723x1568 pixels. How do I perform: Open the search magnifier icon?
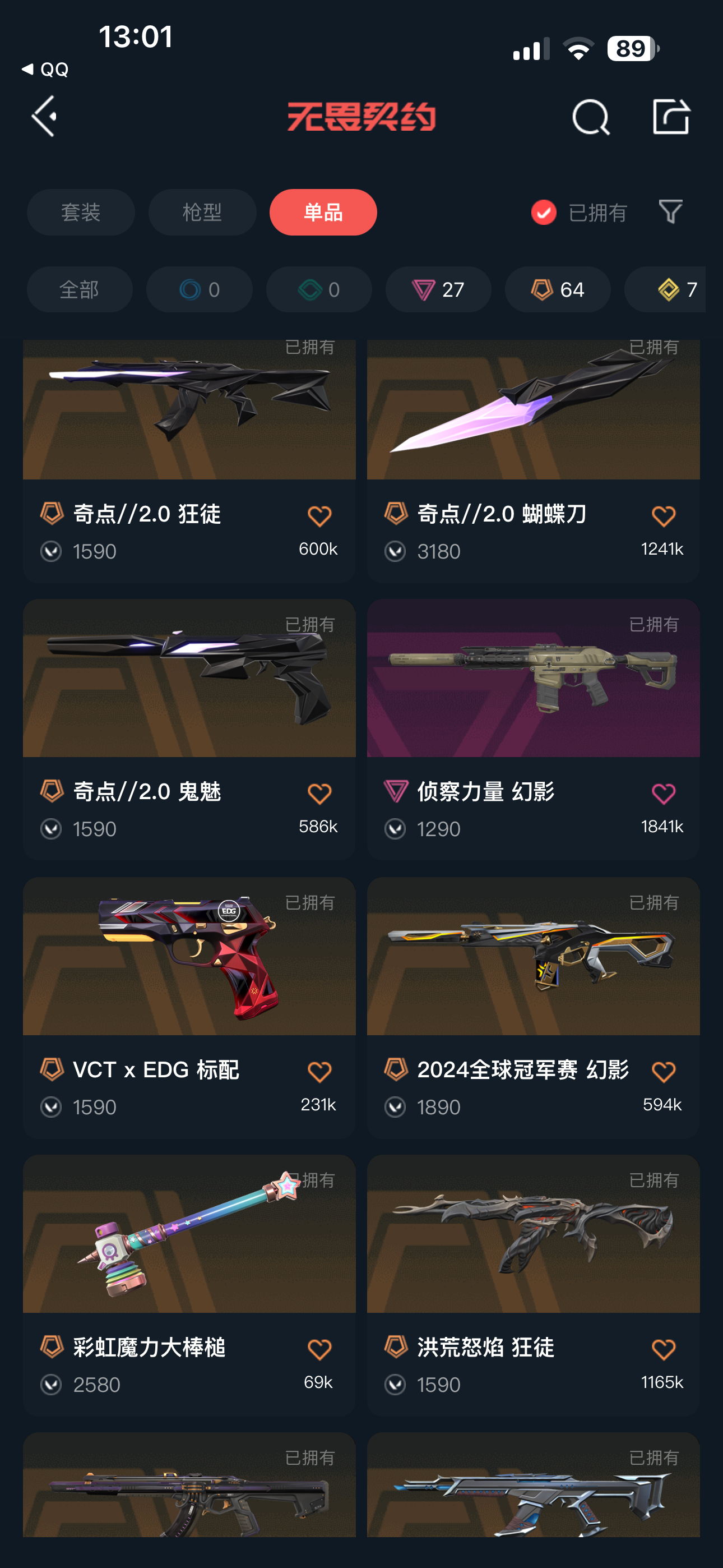[x=590, y=116]
